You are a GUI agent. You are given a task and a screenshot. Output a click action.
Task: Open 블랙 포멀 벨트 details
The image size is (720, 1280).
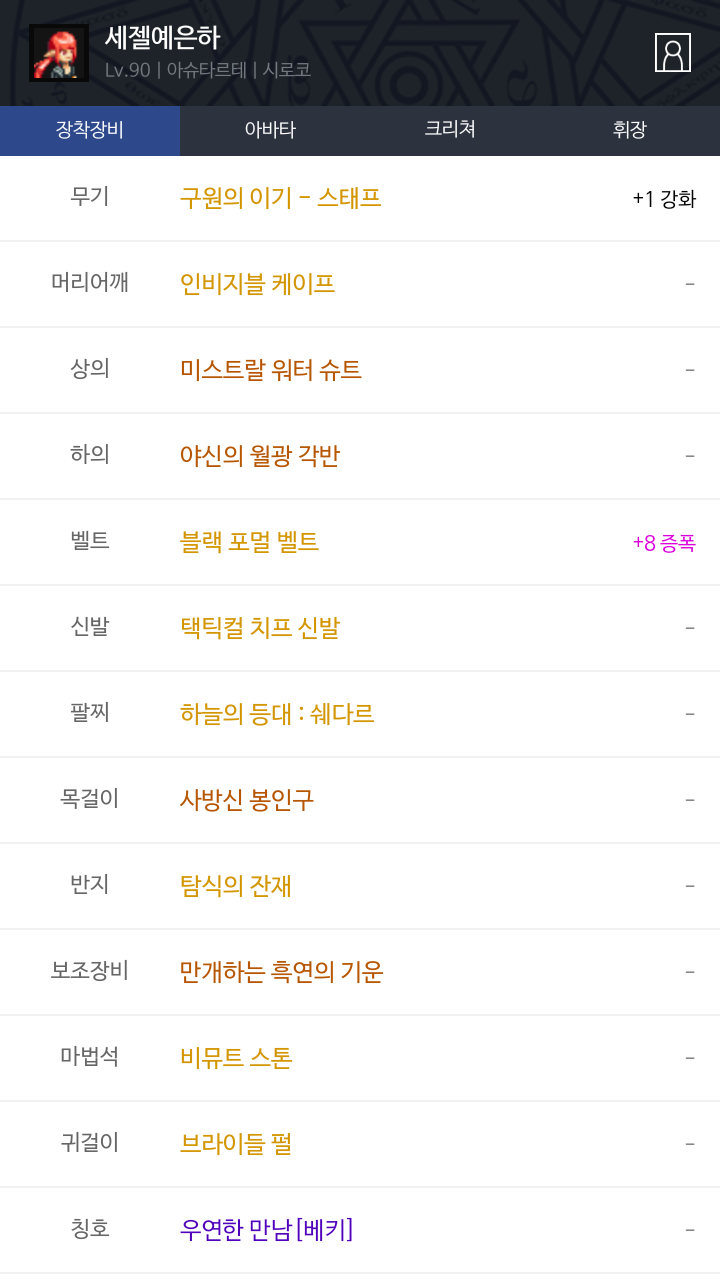tap(249, 542)
